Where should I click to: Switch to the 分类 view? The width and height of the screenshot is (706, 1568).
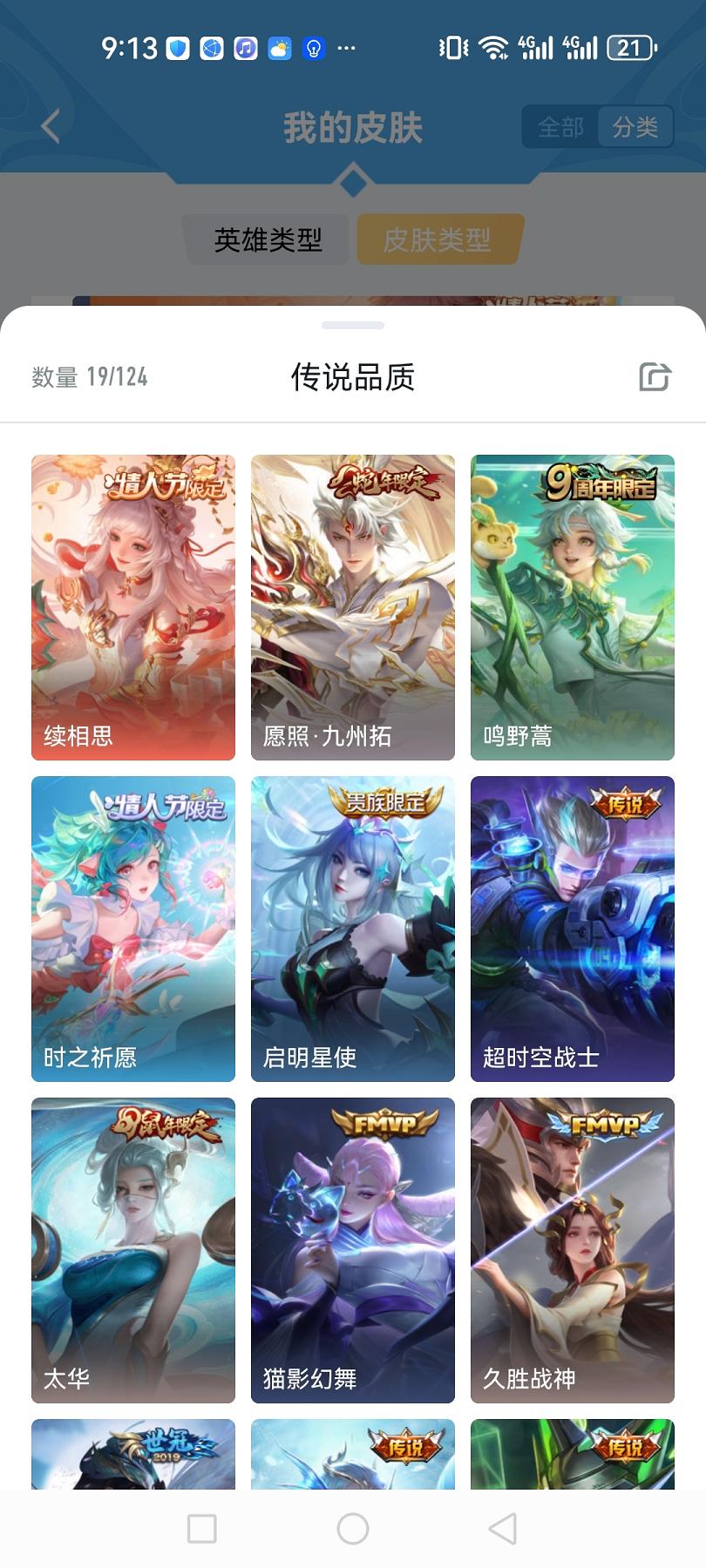pyautogui.click(x=635, y=127)
